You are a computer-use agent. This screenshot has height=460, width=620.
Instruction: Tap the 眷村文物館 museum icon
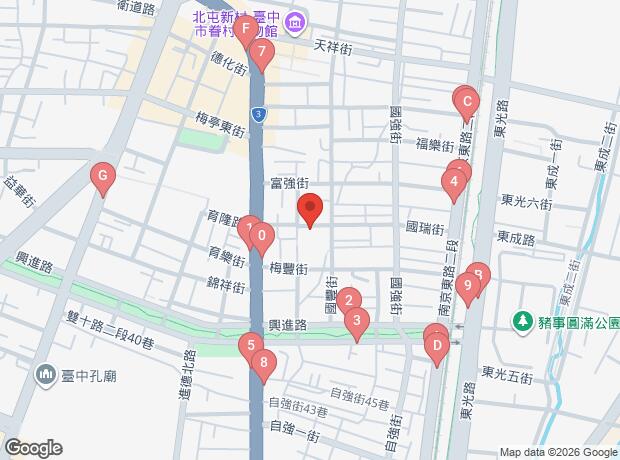pos(295,21)
